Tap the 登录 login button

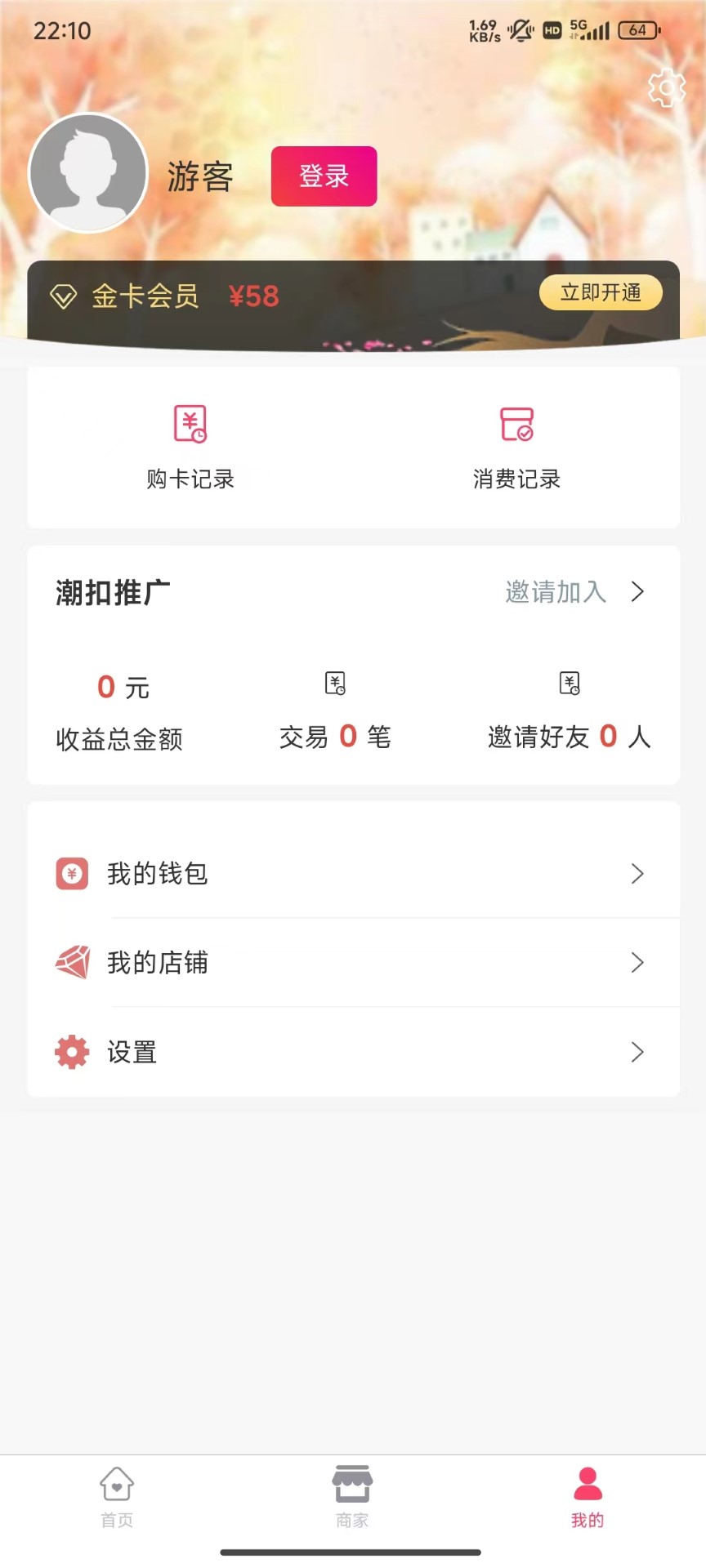[324, 176]
